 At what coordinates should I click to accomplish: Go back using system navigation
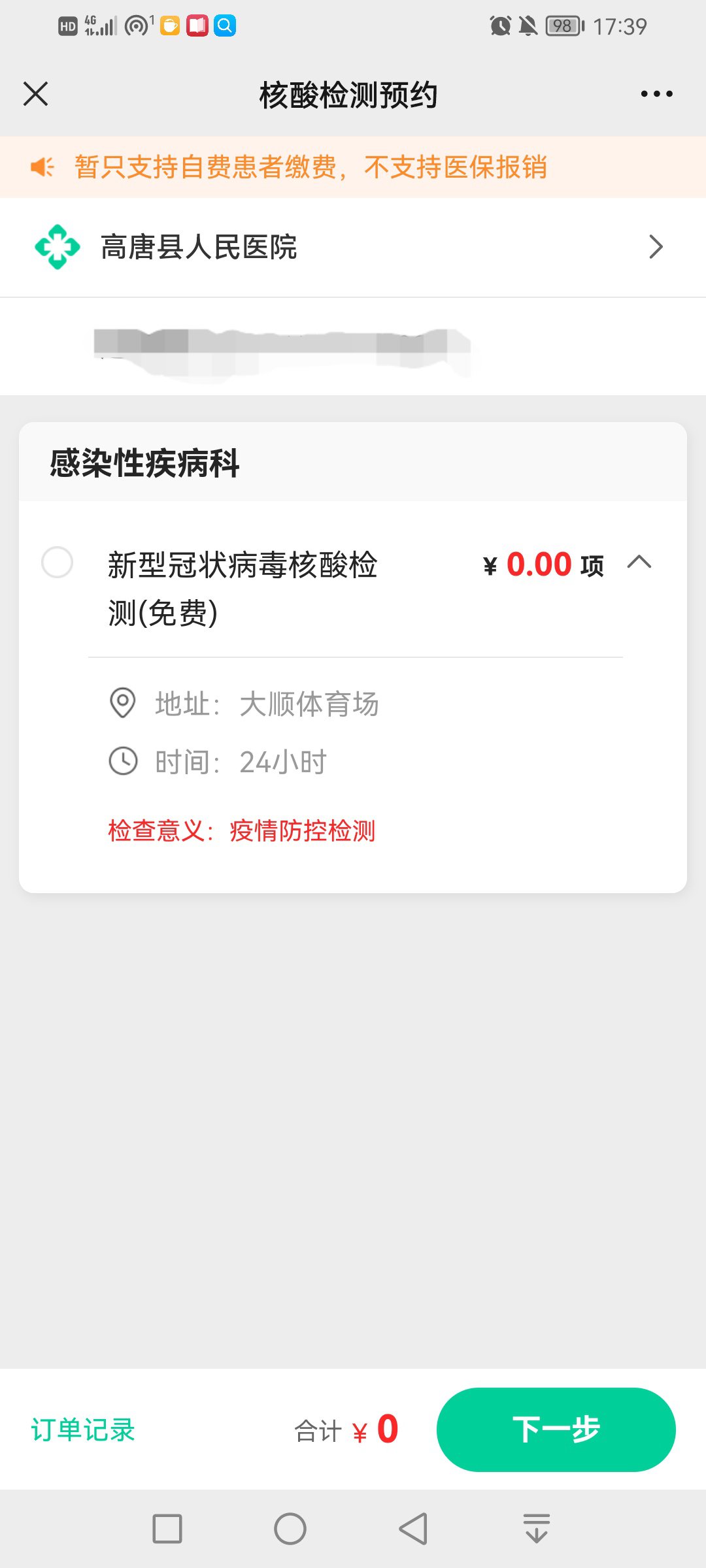click(413, 1529)
